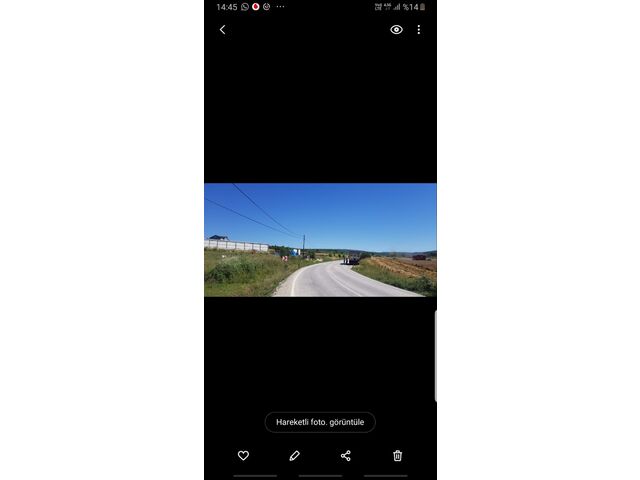Delete this photo with the trash icon
Image resolution: width=640 pixels, height=480 pixels.
pos(397,455)
